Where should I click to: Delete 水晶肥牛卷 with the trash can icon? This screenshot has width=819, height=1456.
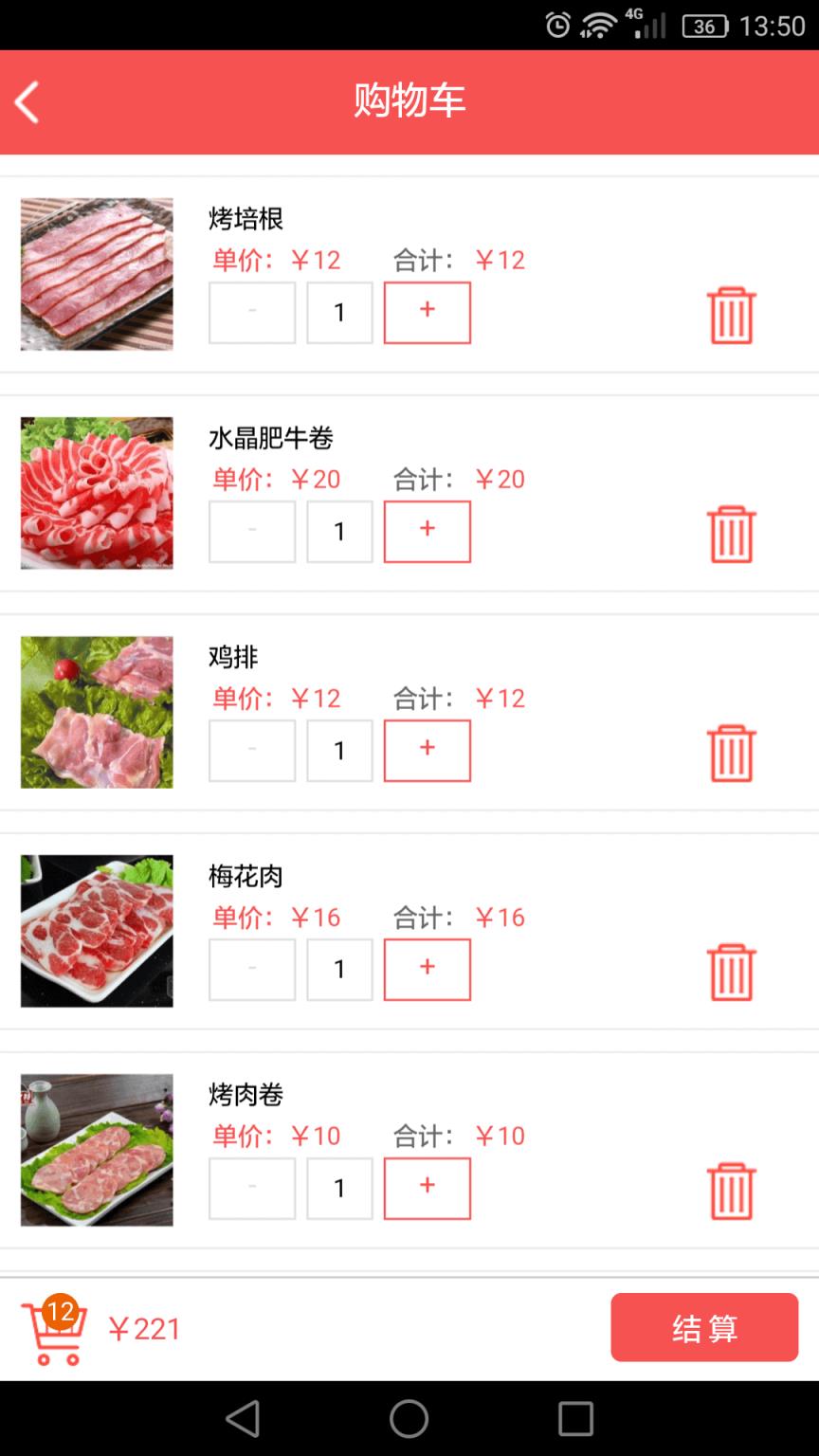tap(731, 533)
